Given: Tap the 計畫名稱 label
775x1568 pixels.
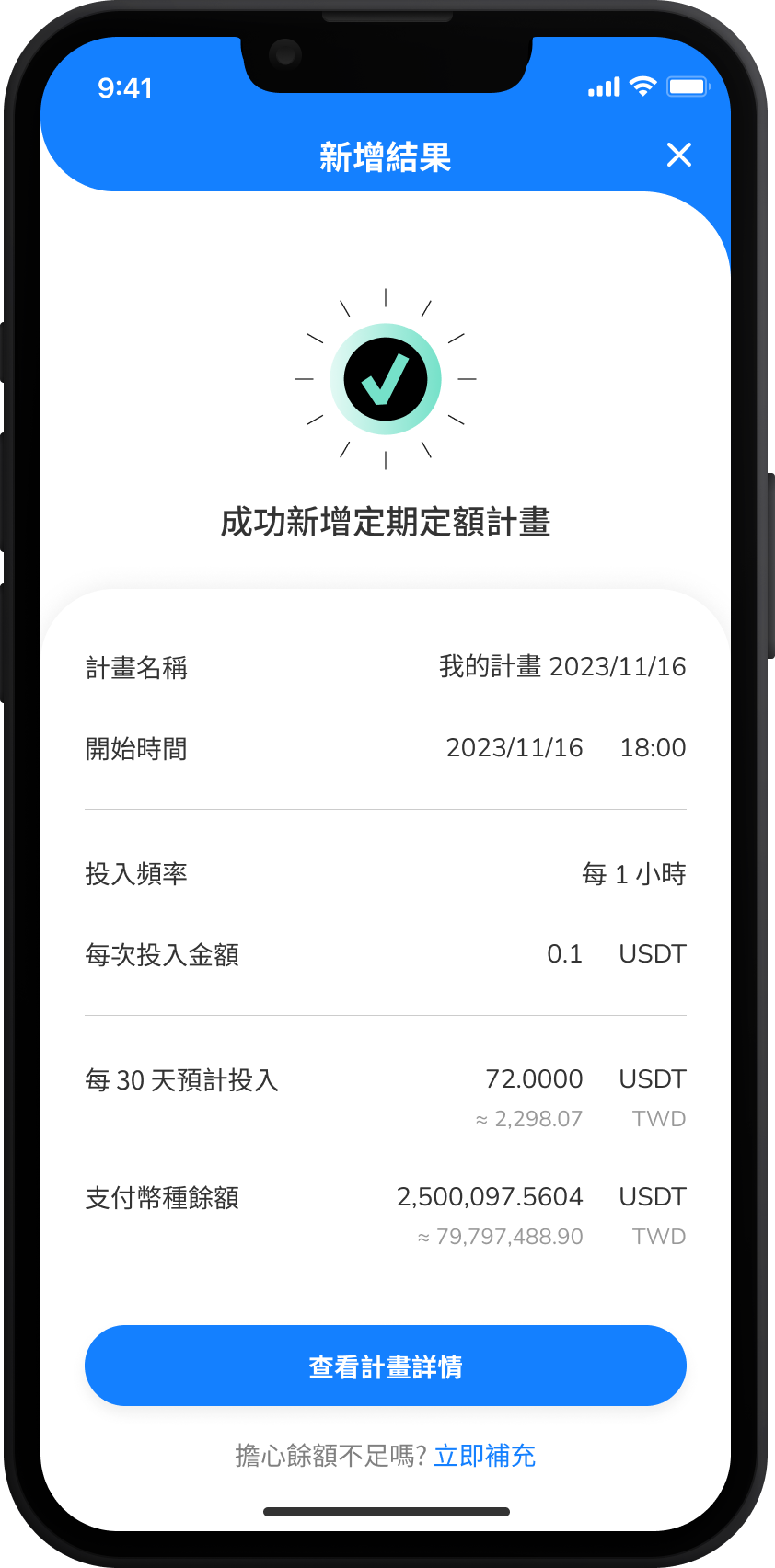Looking at the screenshot, I should click(x=135, y=668).
